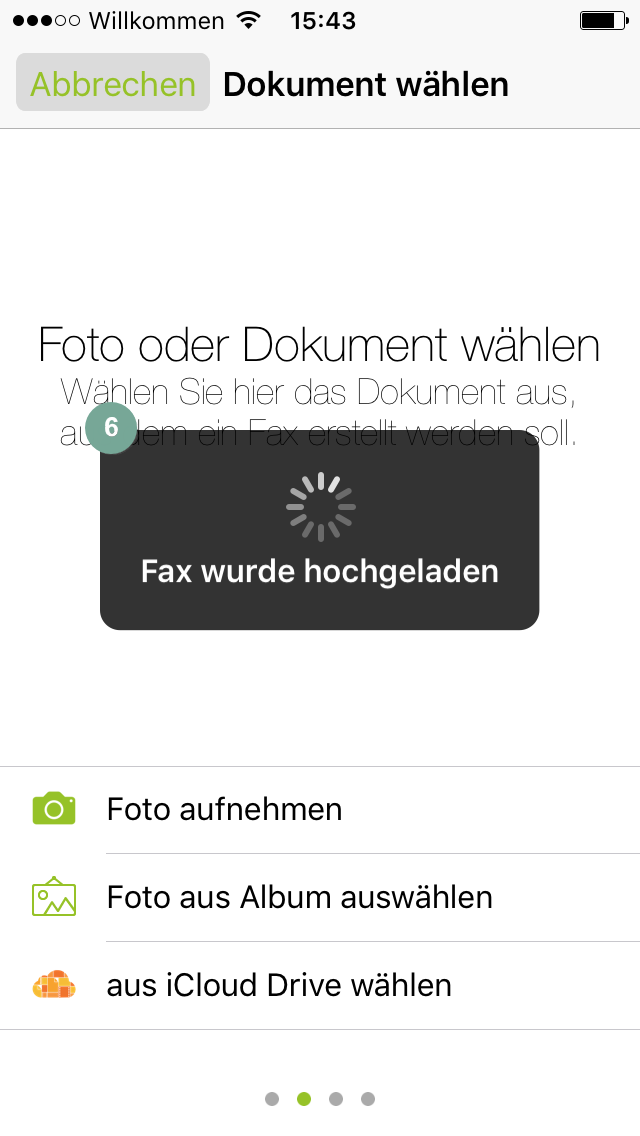Select Foto aufnehmen to take a photo

[x=320, y=809]
